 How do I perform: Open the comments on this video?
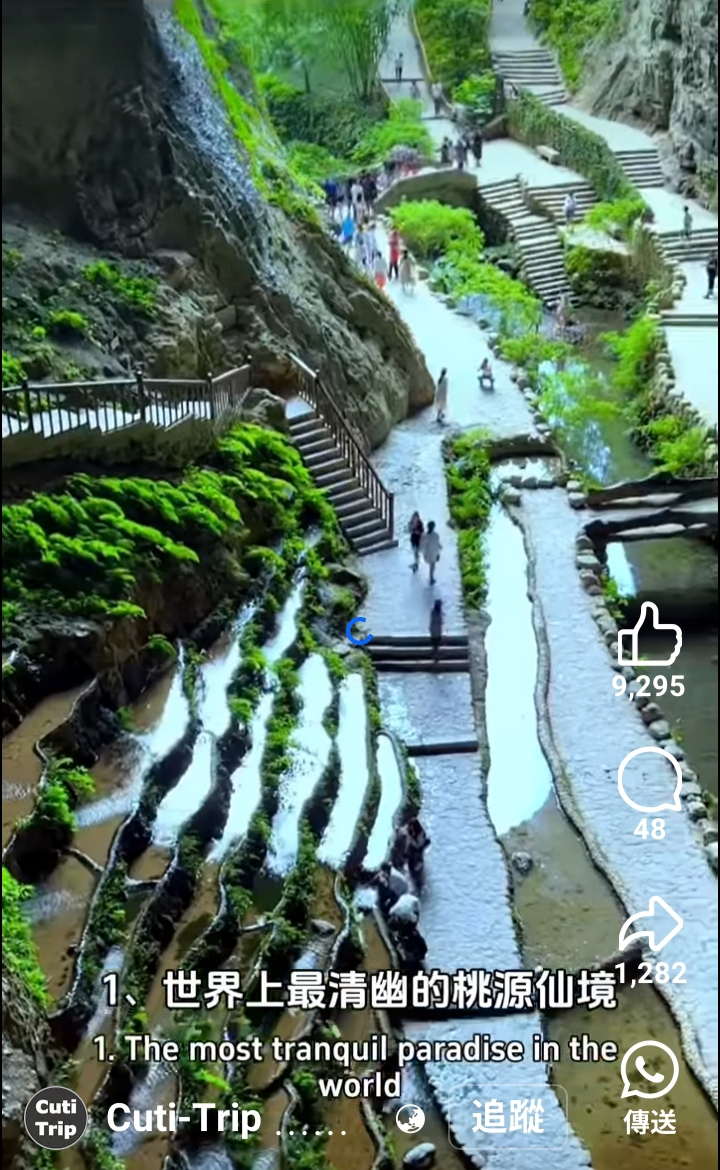tap(649, 780)
